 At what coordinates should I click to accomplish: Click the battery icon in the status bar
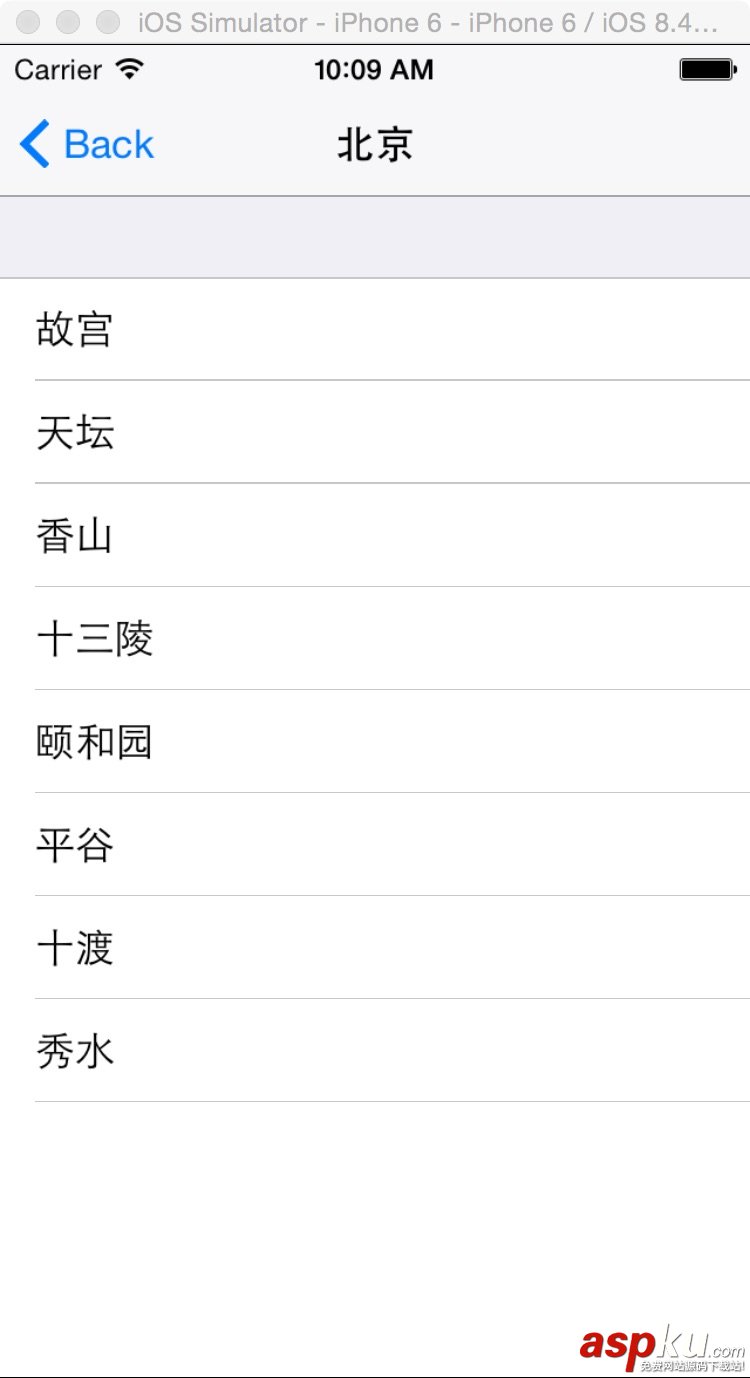coord(706,69)
